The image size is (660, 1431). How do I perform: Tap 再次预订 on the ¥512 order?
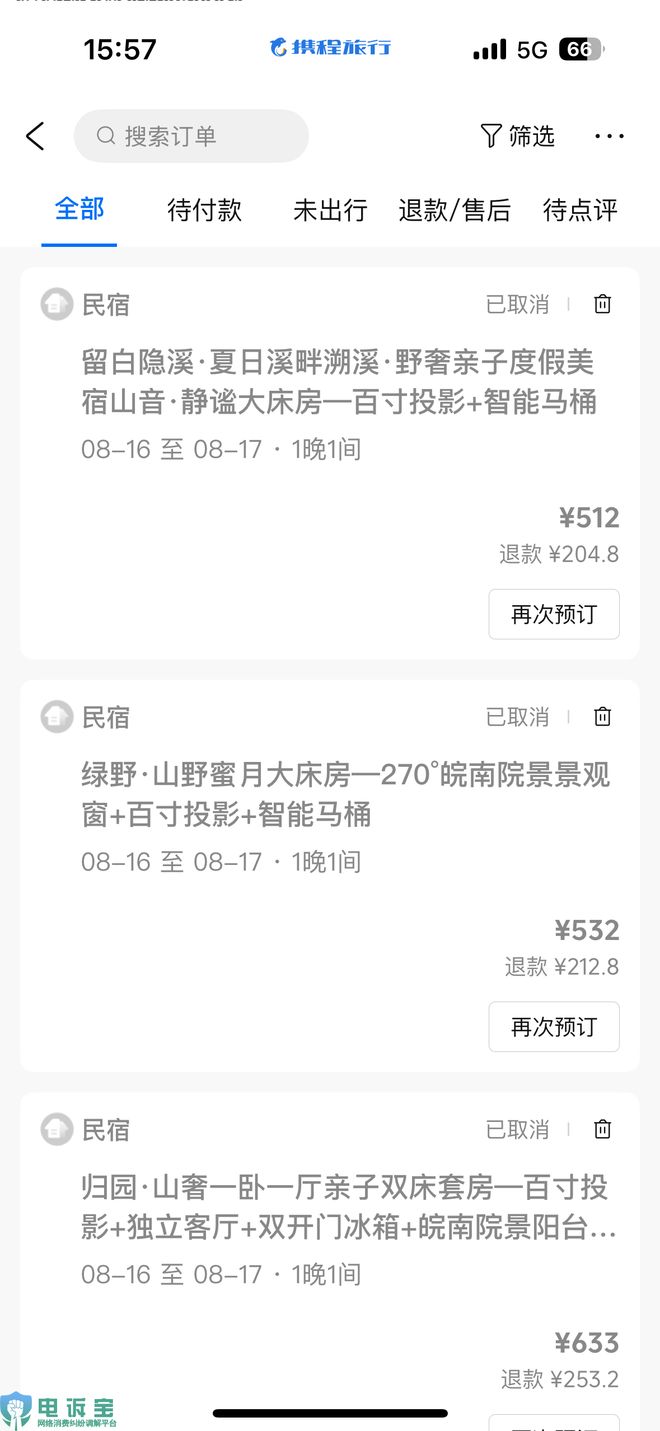(554, 614)
